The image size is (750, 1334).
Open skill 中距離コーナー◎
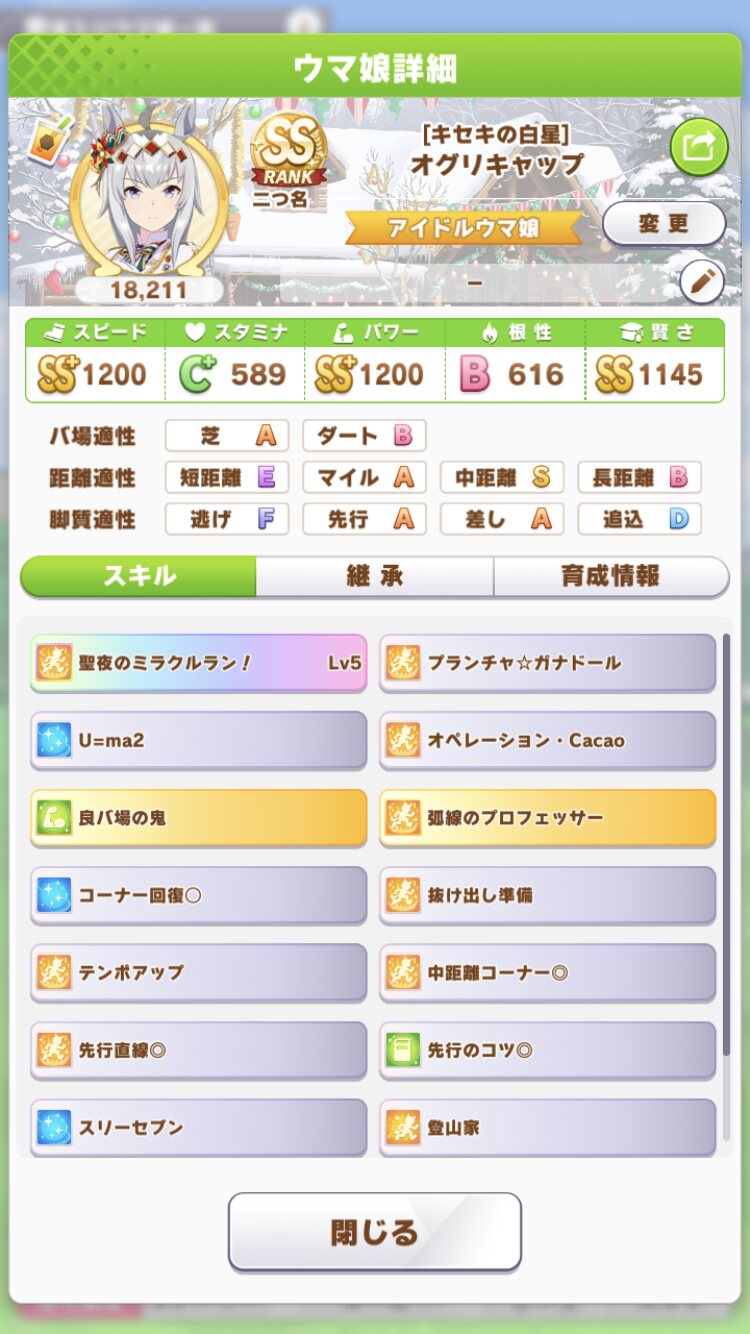[x=547, y=972]
